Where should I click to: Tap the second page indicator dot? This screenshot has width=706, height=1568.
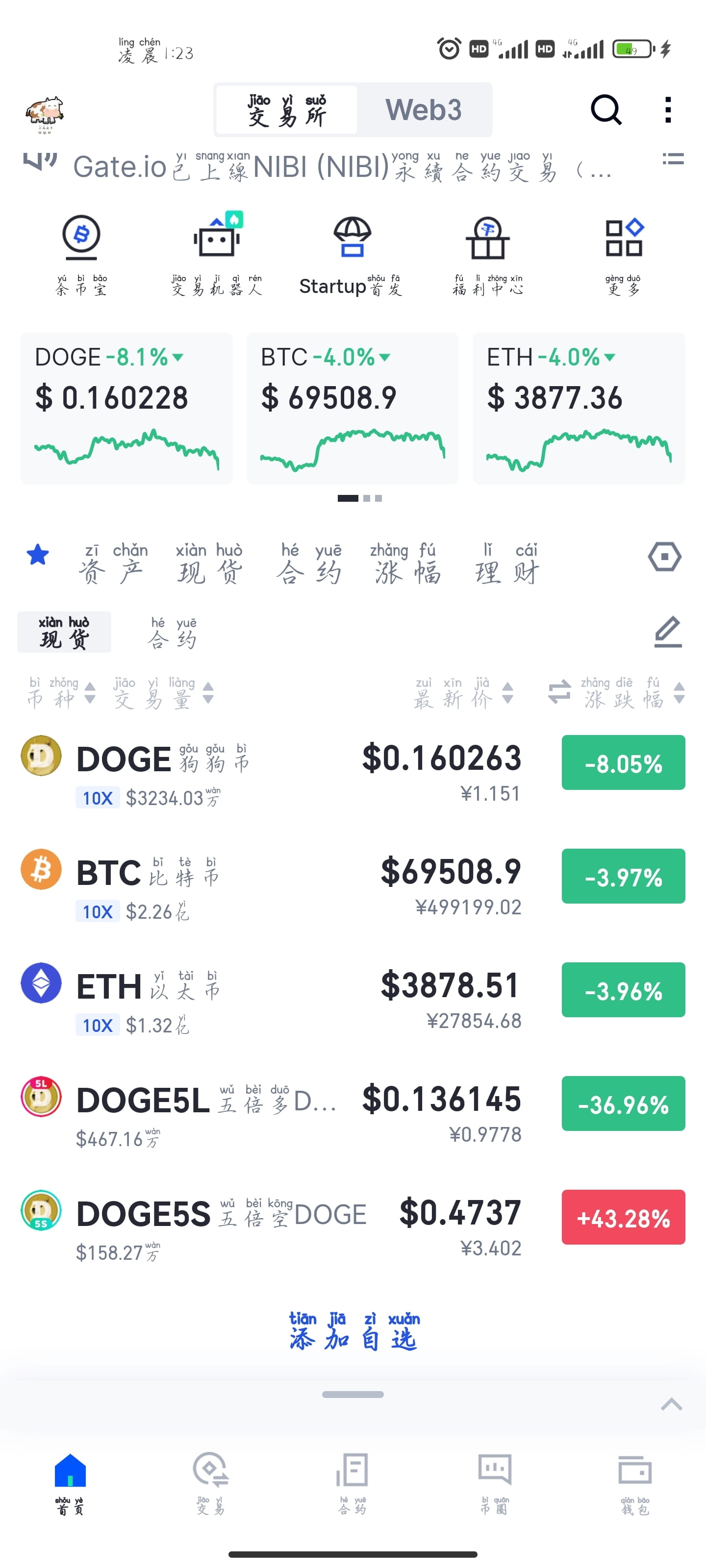[x=366, y=498]
